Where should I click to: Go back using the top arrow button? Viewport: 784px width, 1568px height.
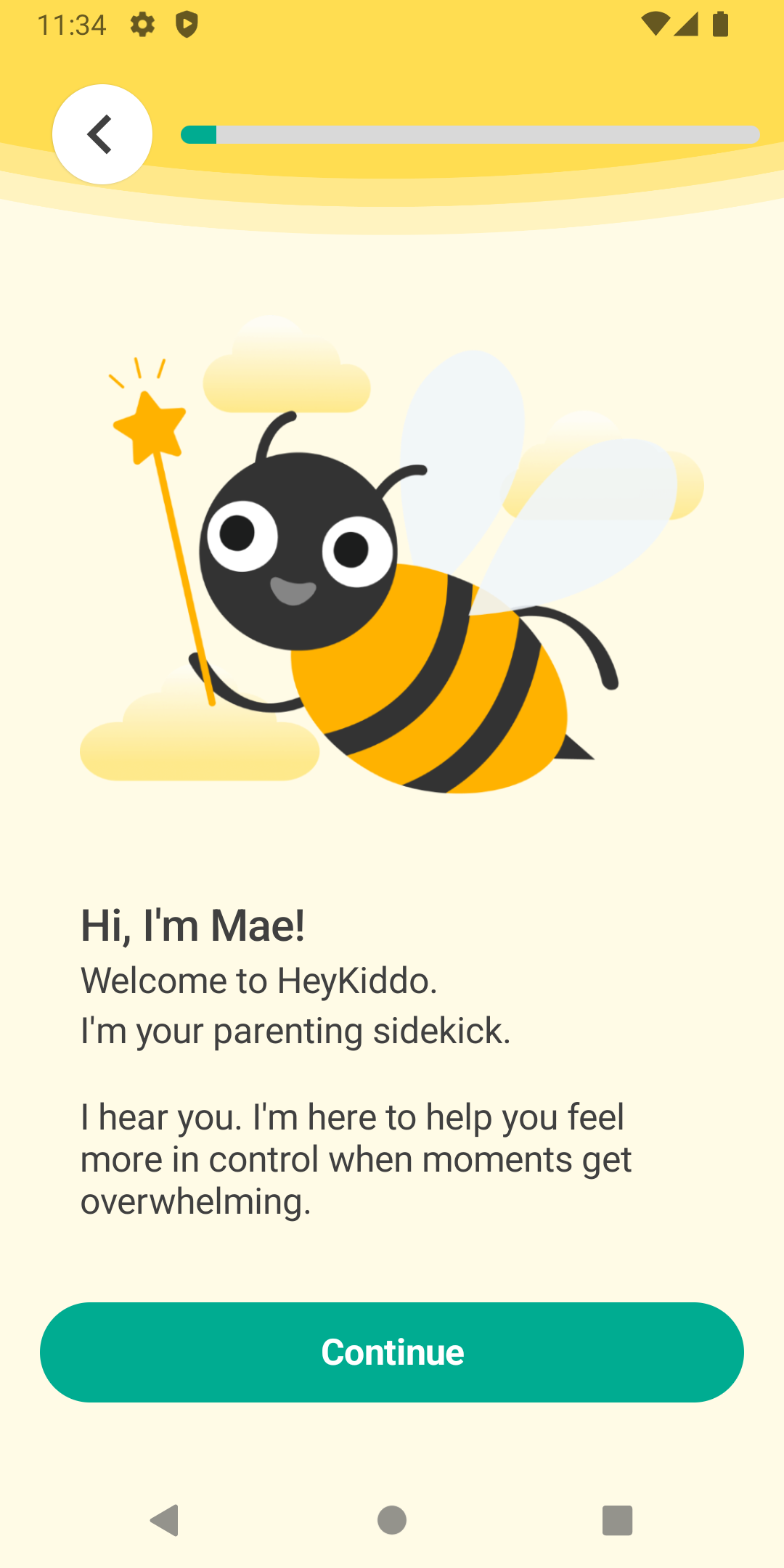coord(102,134)
